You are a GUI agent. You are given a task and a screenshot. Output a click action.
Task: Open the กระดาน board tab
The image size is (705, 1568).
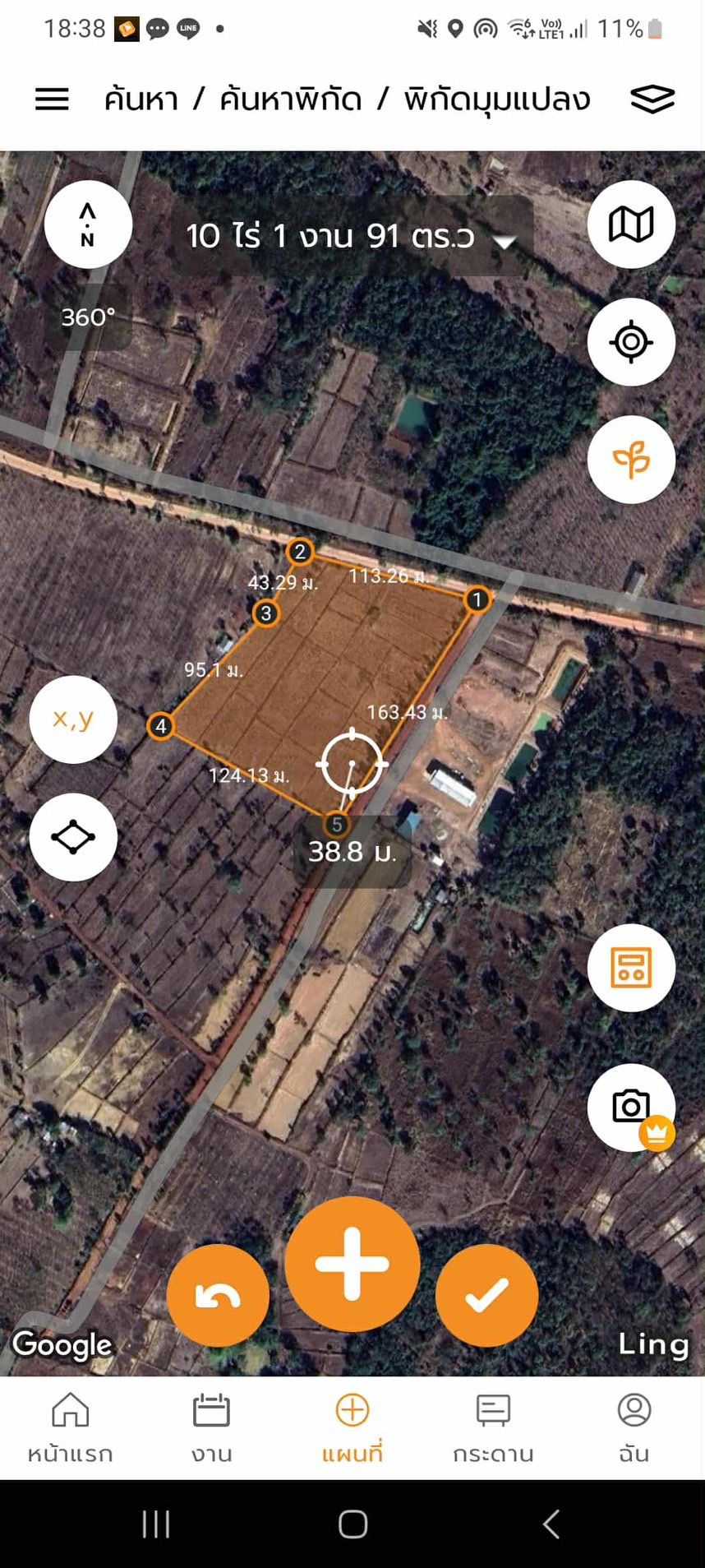(x=493, y=1428)
